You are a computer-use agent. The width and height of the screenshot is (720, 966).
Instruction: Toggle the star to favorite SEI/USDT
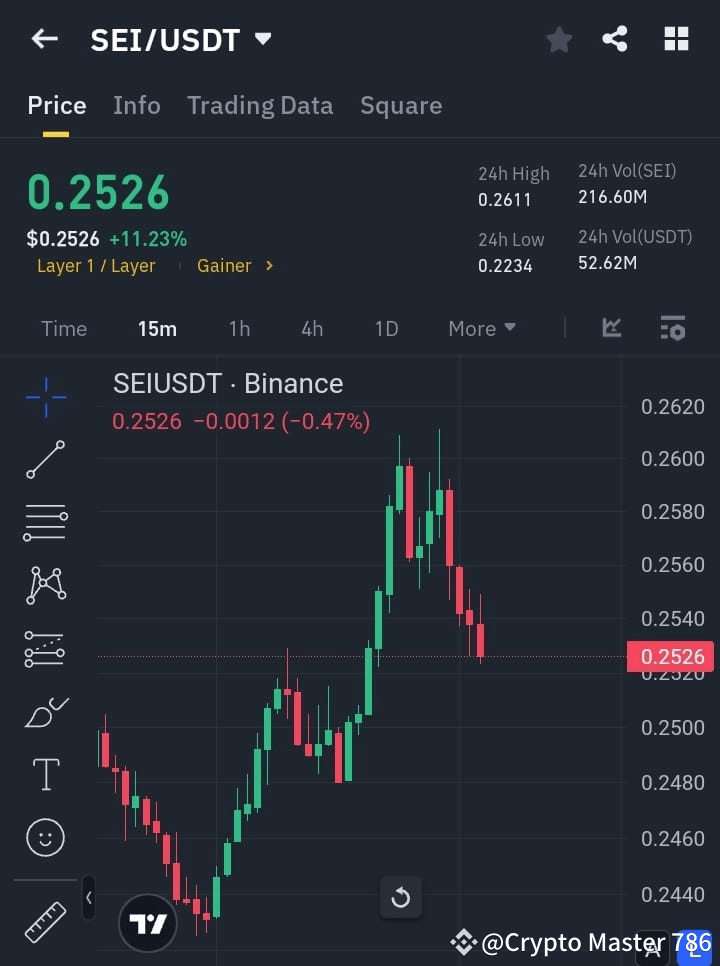[x=558, y=39]
